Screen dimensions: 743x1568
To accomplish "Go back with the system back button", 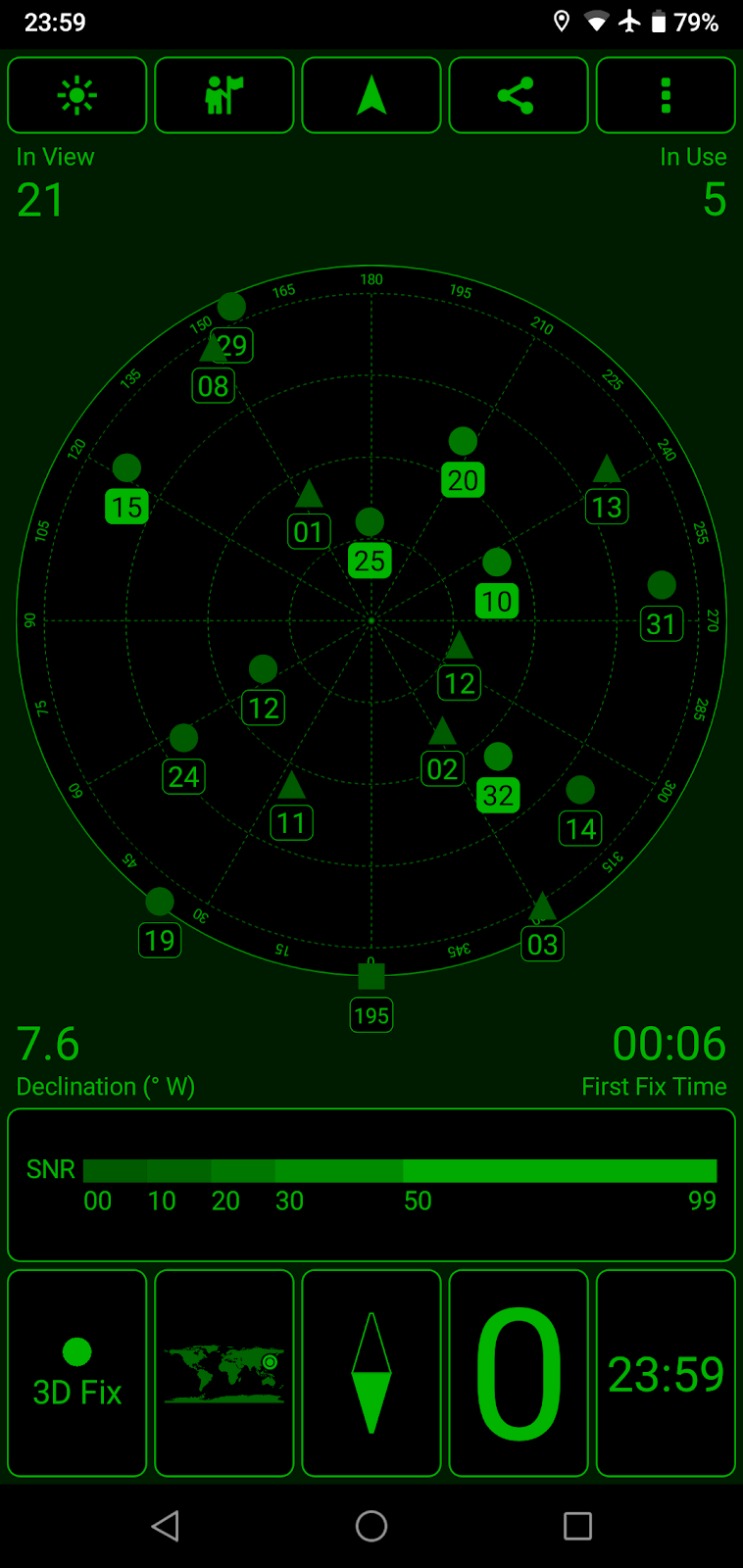I will pos(165,1526).
